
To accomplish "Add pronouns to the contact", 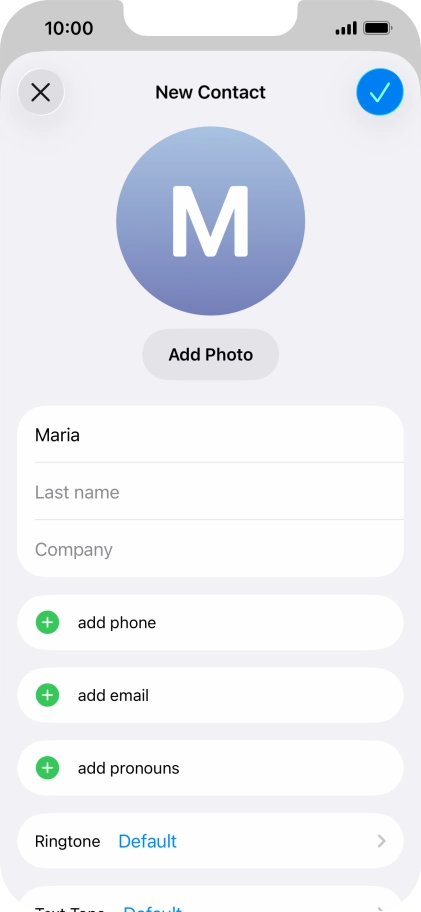I will click(210, 768).
